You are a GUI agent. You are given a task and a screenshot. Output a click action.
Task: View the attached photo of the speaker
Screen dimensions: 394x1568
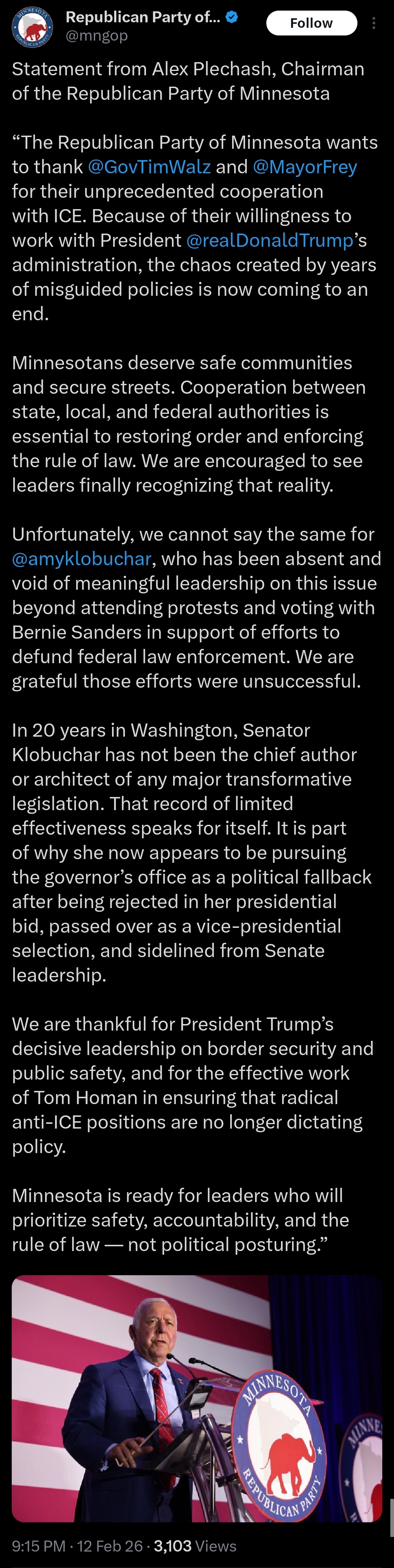click(197, 1398)
